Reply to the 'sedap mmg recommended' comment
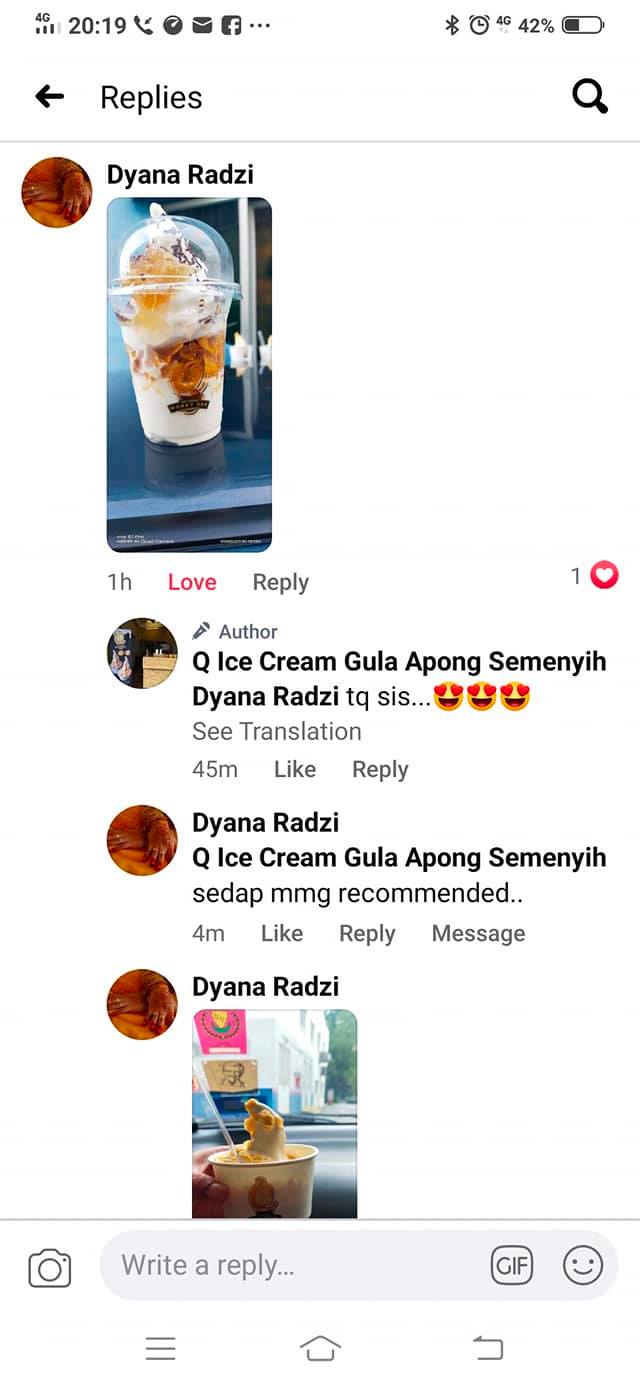 tap(367, 933)
